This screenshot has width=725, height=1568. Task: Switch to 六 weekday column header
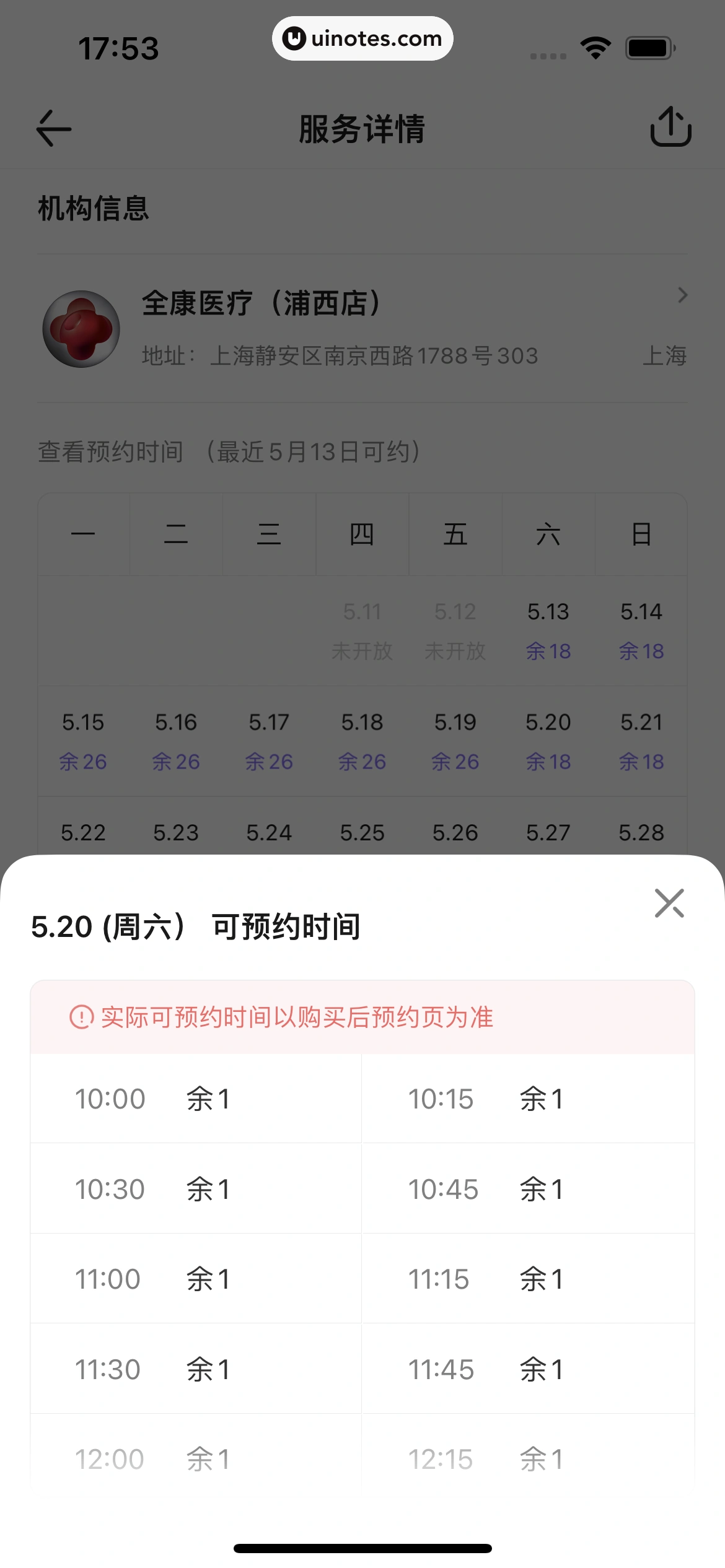pyautogui.click(x=548, y=534)
